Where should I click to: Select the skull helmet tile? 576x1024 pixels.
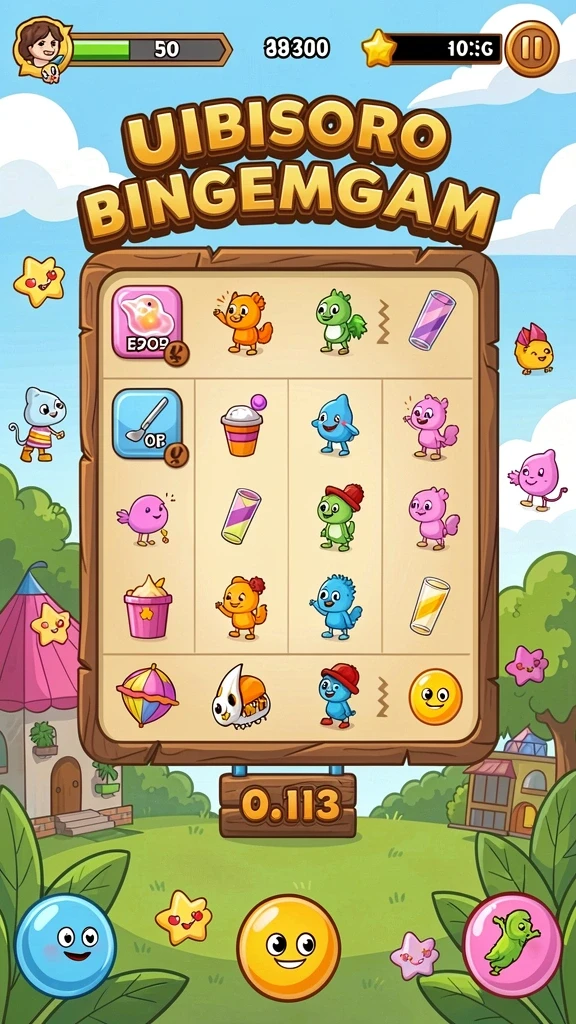(240, 697)
